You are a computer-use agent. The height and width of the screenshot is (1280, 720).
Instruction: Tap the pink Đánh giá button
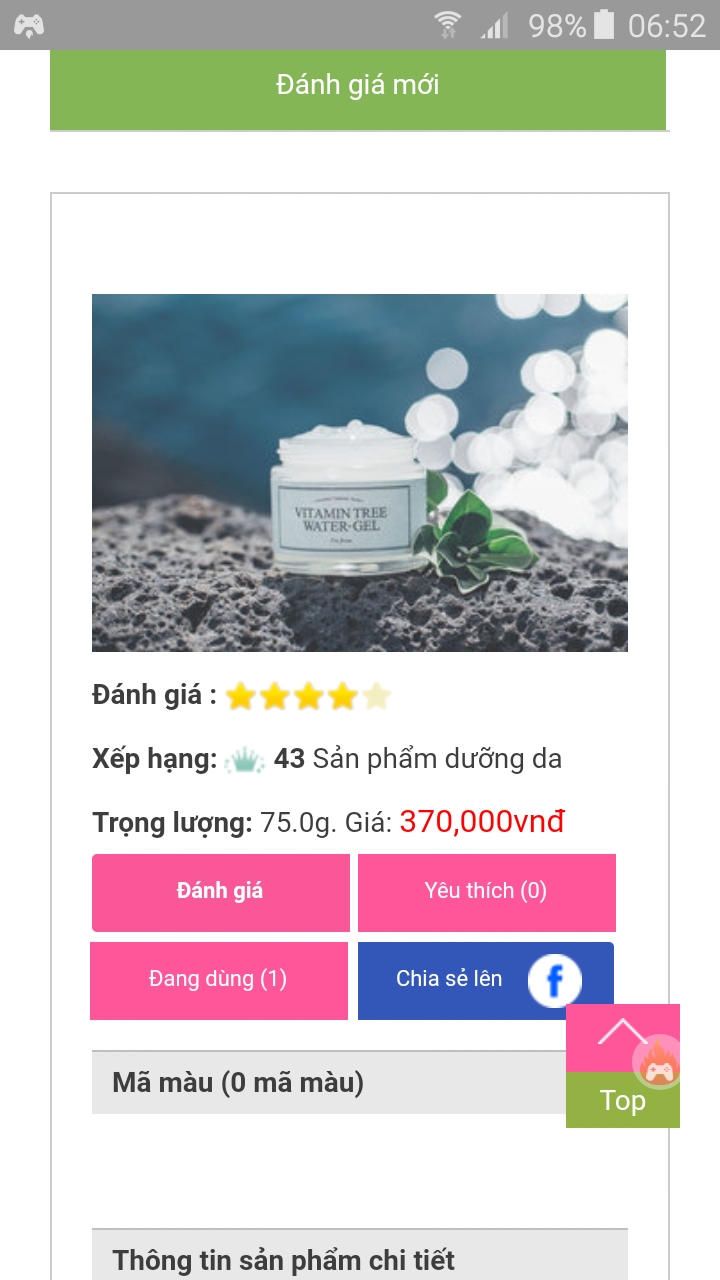[x=220, y=892]
